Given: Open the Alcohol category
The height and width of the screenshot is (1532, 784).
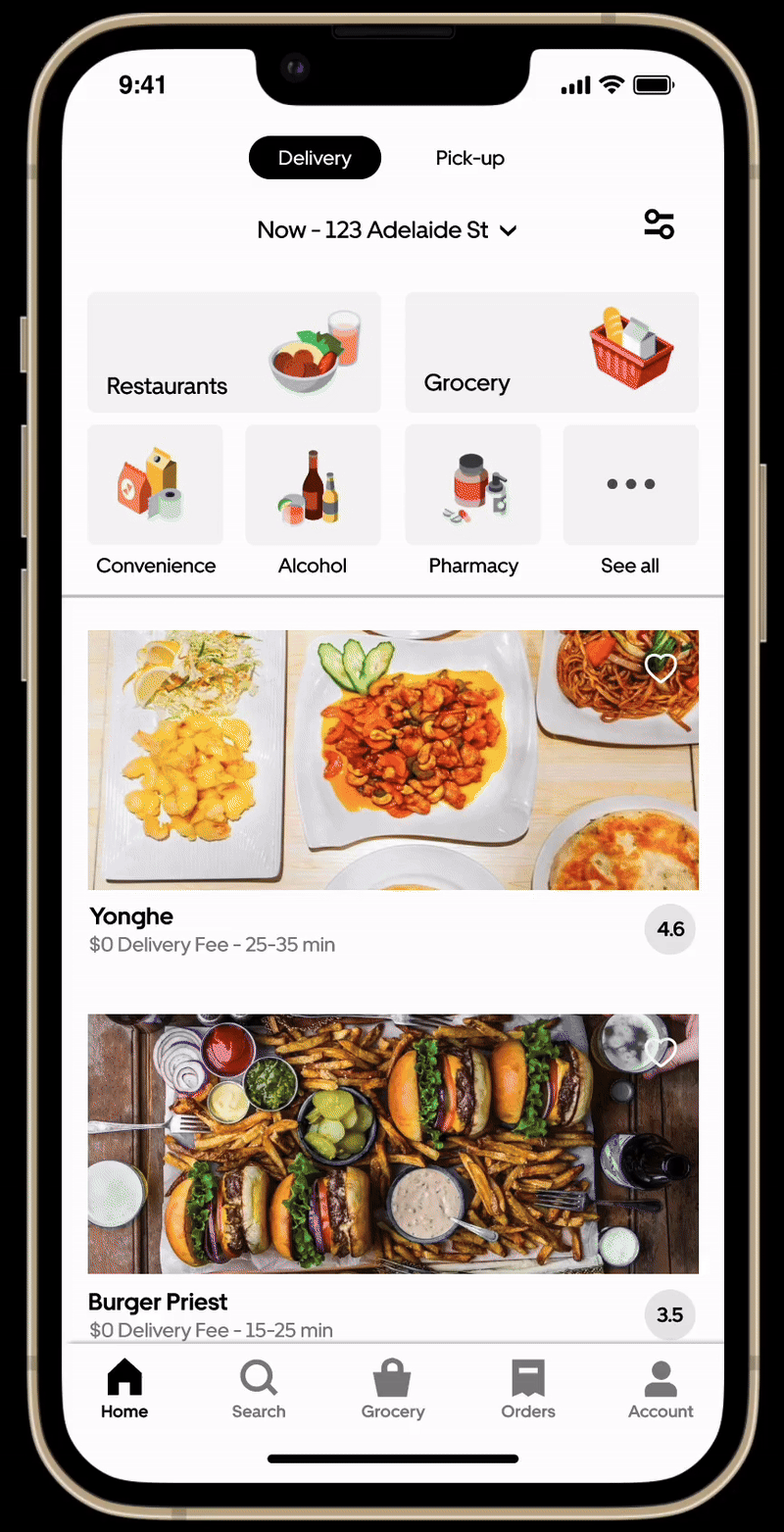Looking at the screenshot, I should coord(313,485).
